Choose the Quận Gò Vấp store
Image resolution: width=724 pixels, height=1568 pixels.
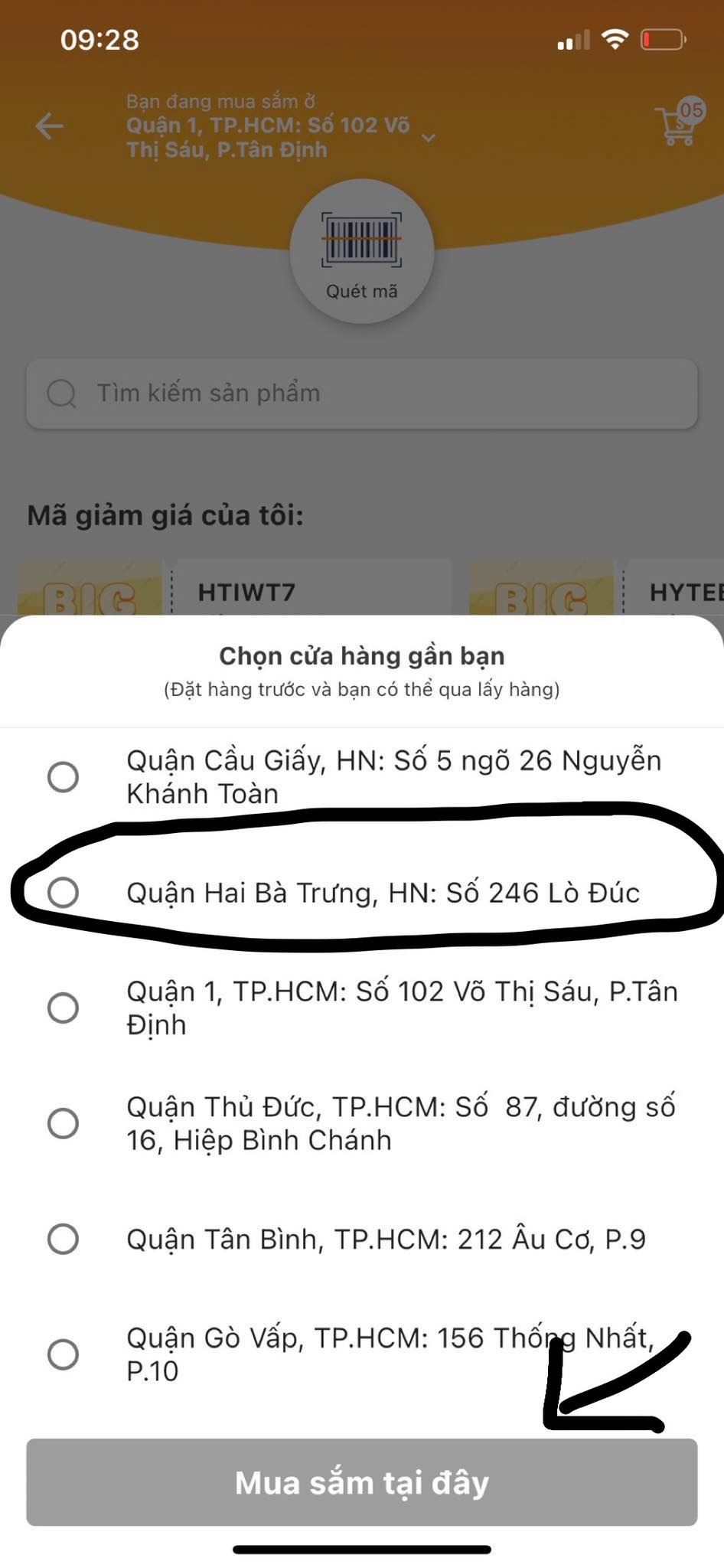pyautogui.click(x=63, y=1354)
